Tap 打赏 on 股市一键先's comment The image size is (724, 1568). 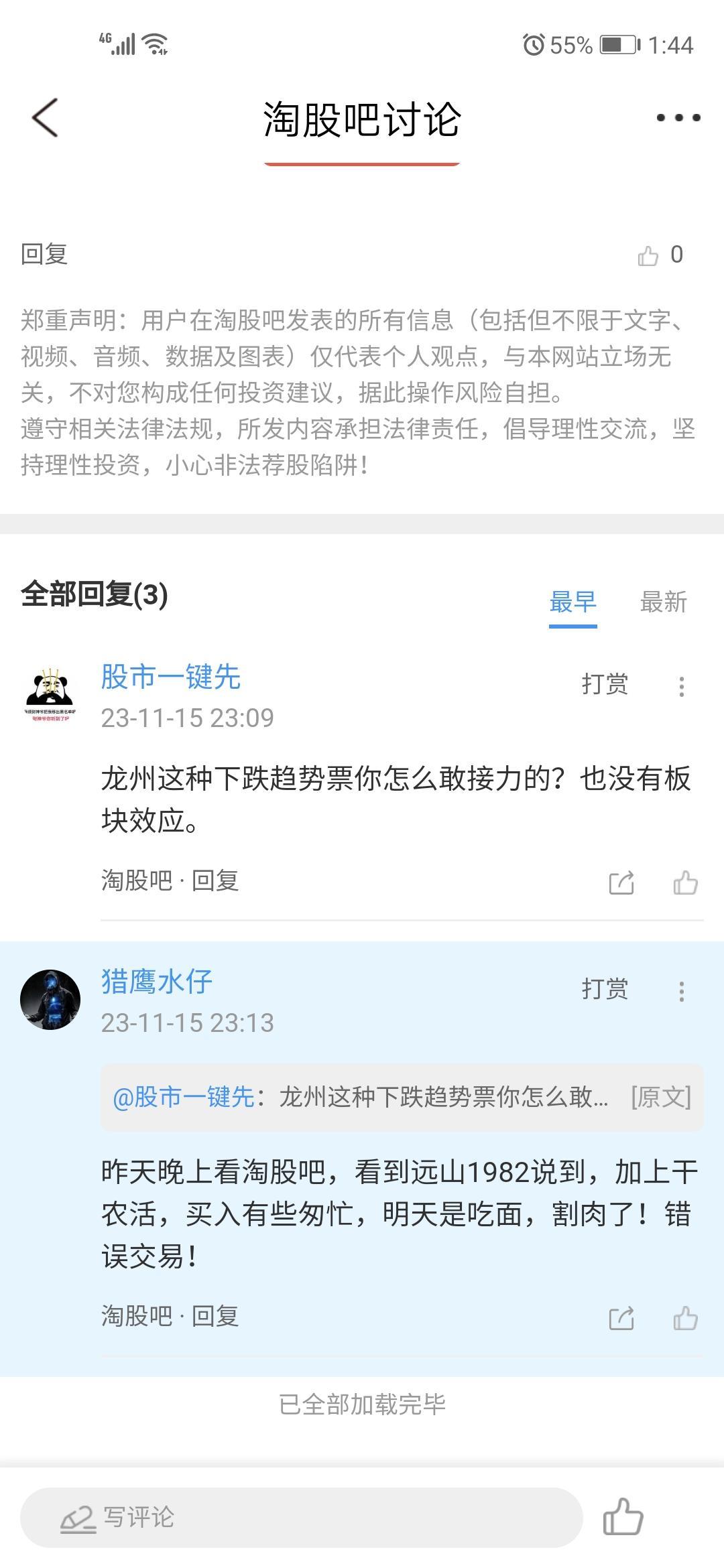click(605, 685)
